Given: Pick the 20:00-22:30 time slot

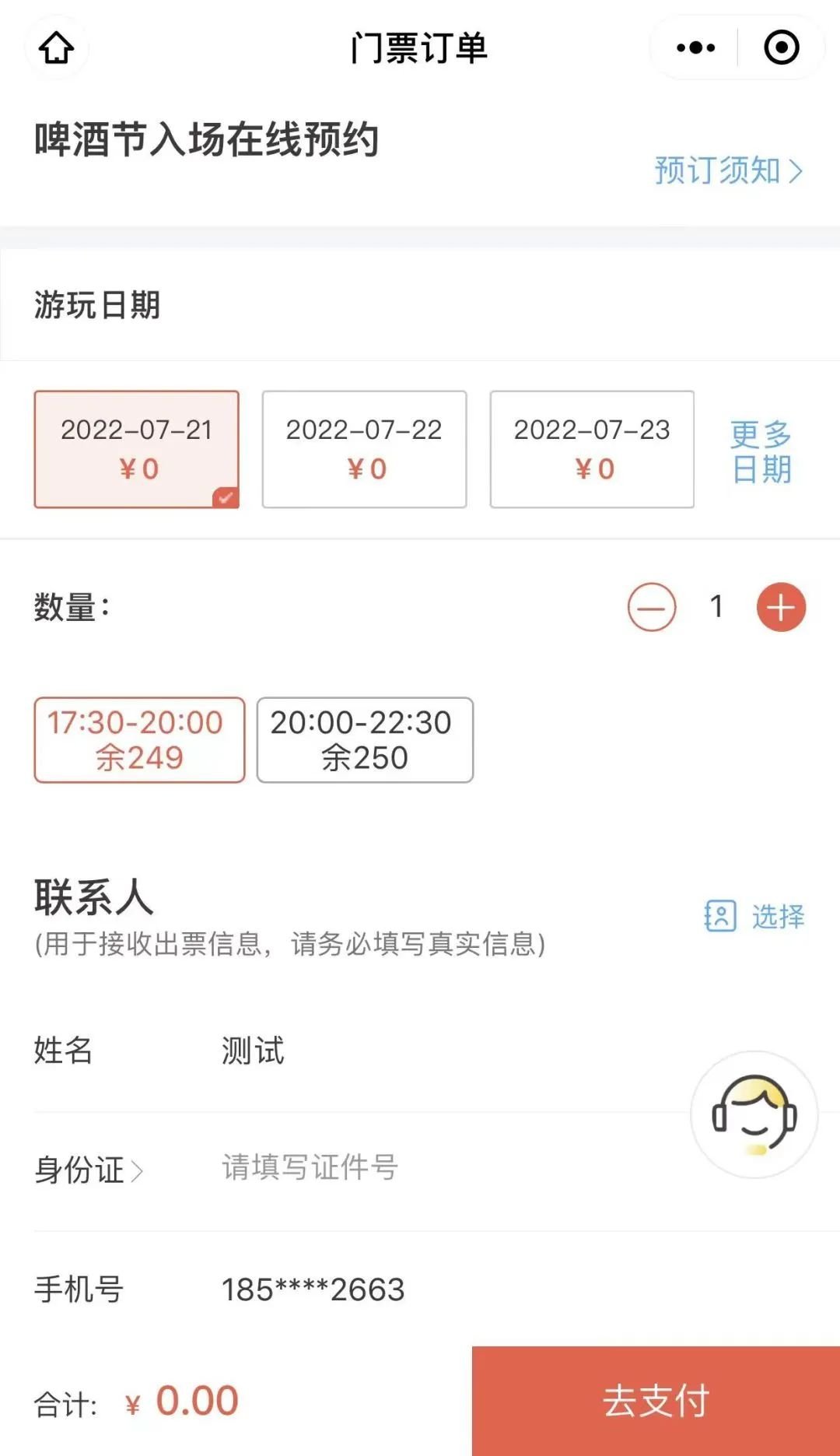Looking at the screenshot, I should [x=365, y=739].
